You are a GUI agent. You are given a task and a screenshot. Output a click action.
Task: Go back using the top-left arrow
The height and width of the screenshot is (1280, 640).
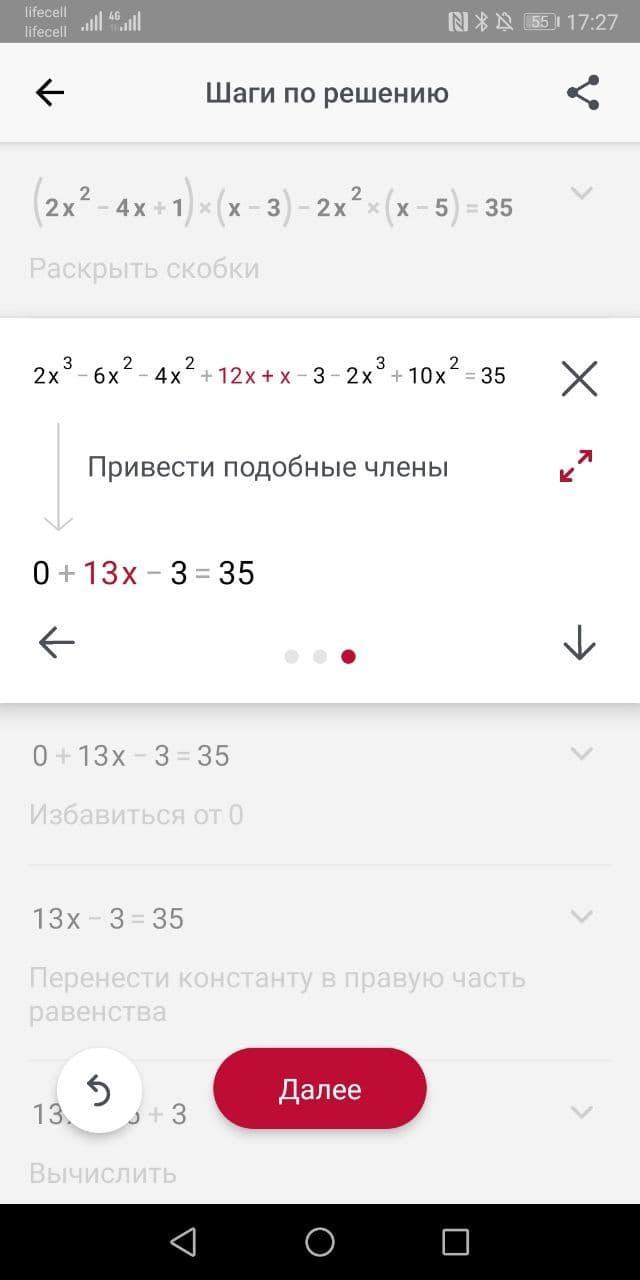pyautogui.click(x=50, y=93)
